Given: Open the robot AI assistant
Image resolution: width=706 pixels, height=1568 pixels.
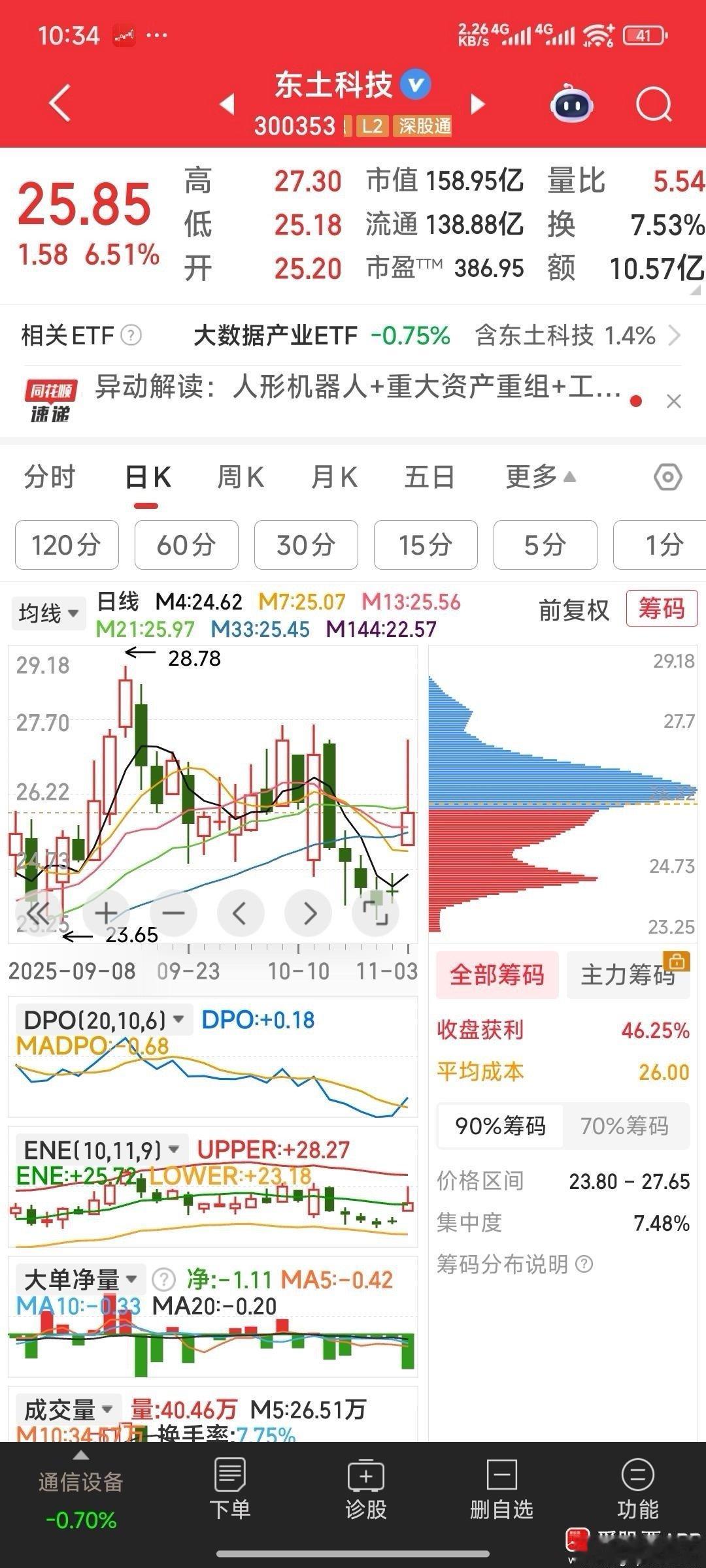Looking at the screenshot, I should click(x=571, y=105).
